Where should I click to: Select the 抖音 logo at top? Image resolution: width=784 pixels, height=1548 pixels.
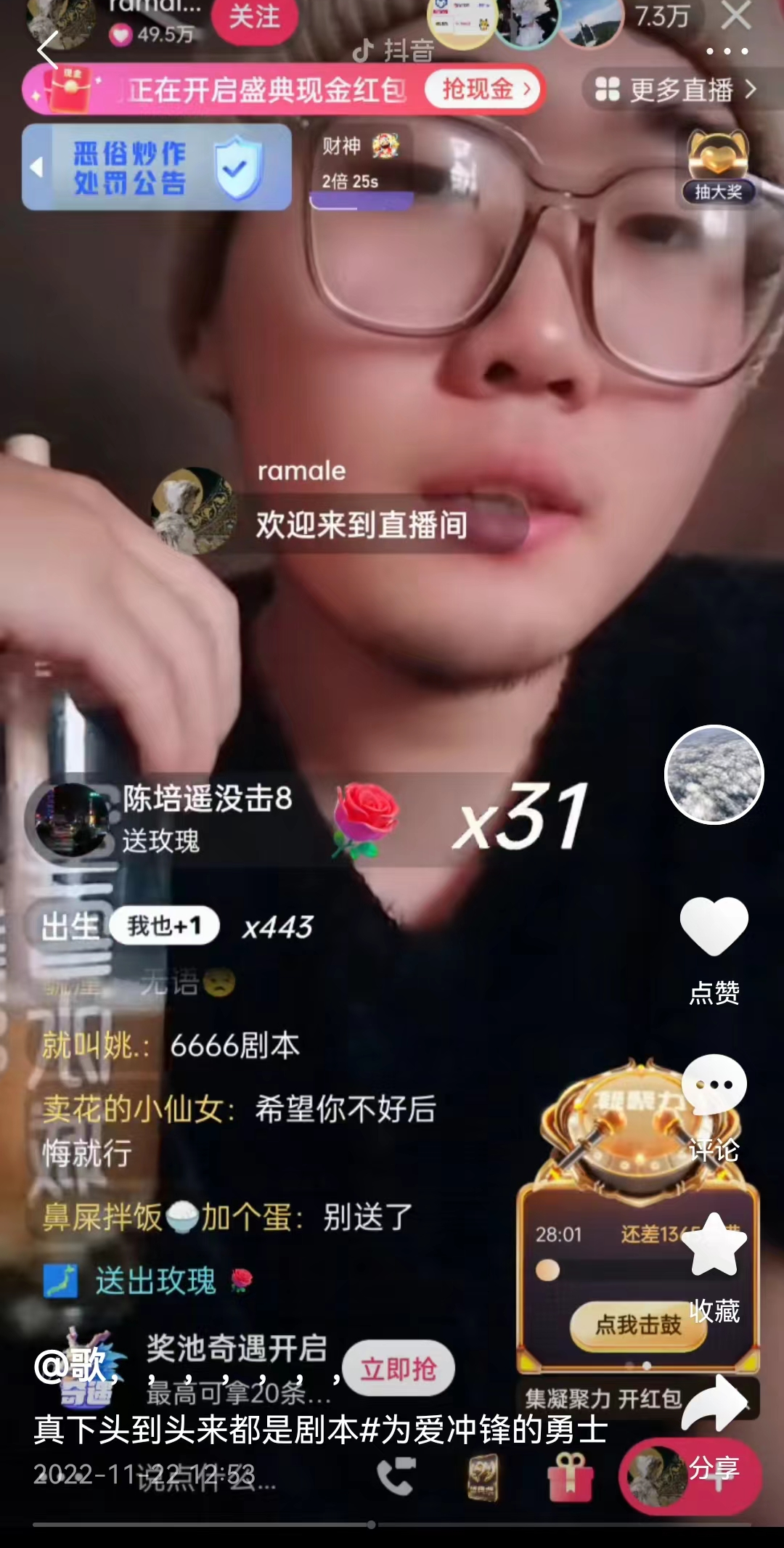click(393, 51)
